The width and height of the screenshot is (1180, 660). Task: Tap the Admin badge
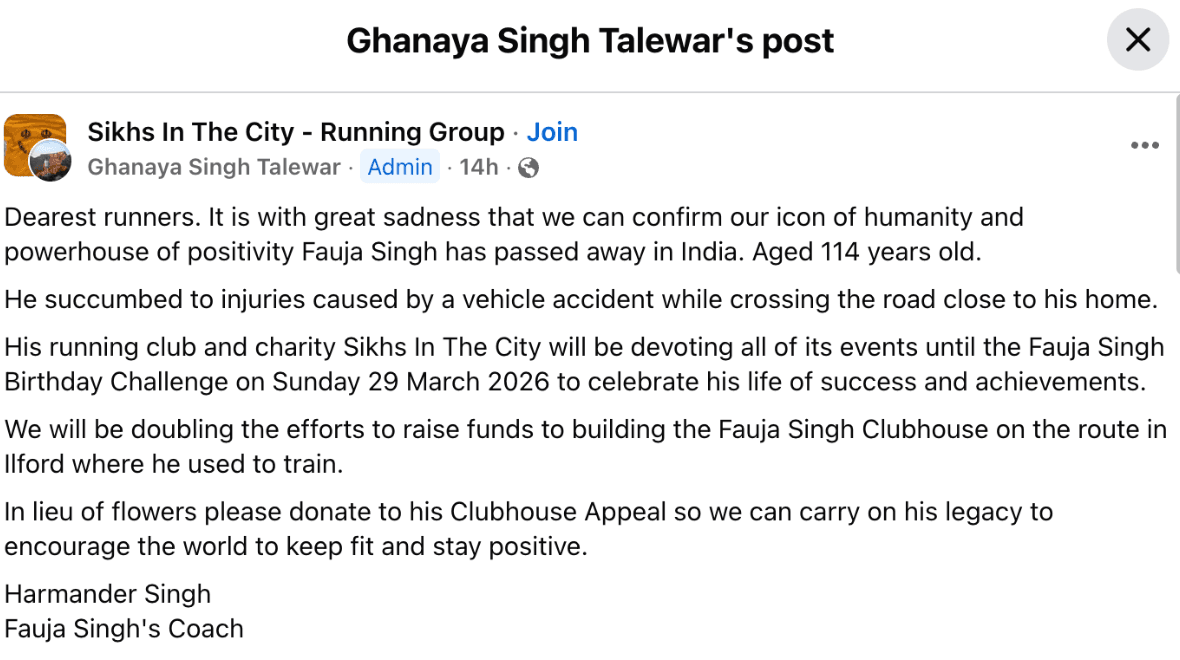pyautogui.click(x=400, y=167)
